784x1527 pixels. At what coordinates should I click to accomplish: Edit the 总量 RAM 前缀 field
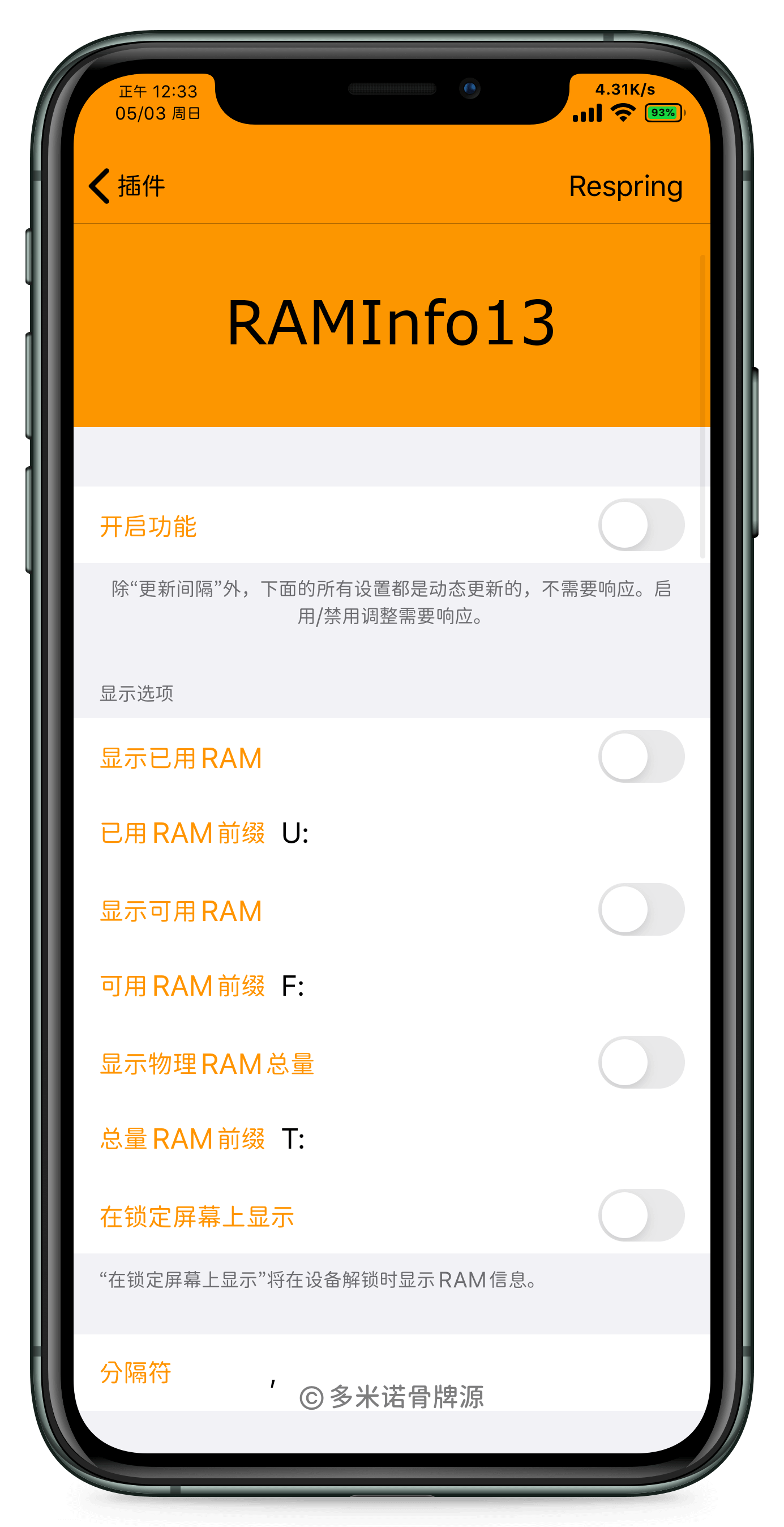point(474,1140)
